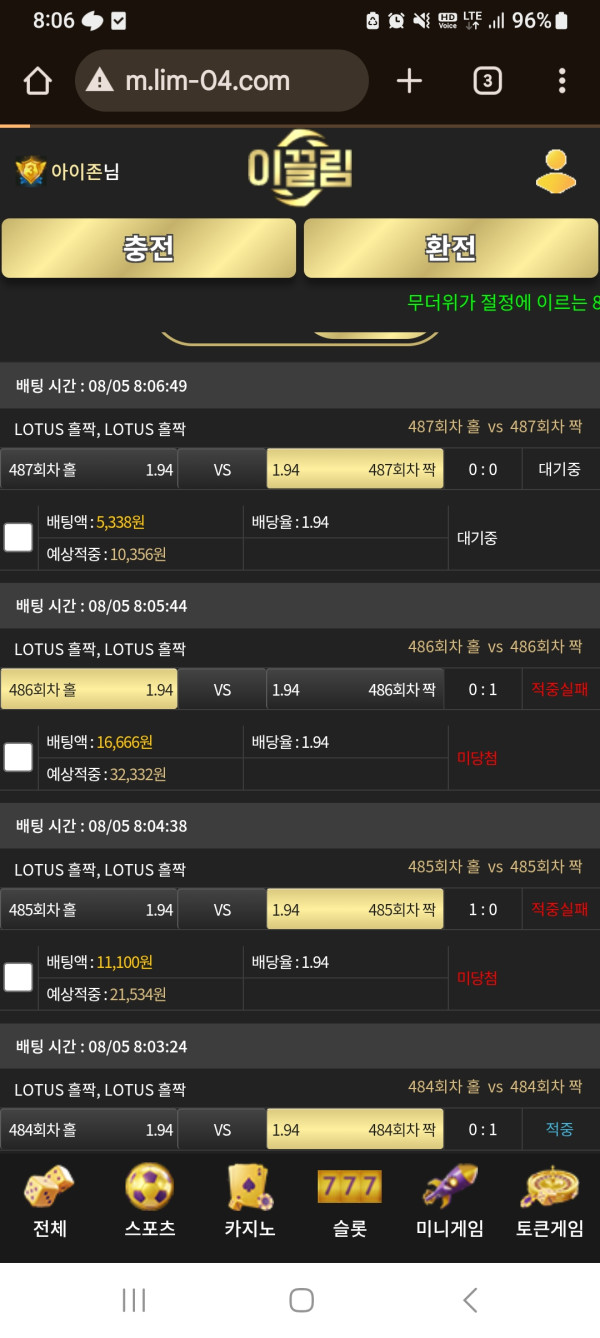Image resolution: width=600 pixels, height=1338 pixels.
Task: Switch to the 토큰게임 tab
Action: pyautogui.click(x=550, y=1202)
